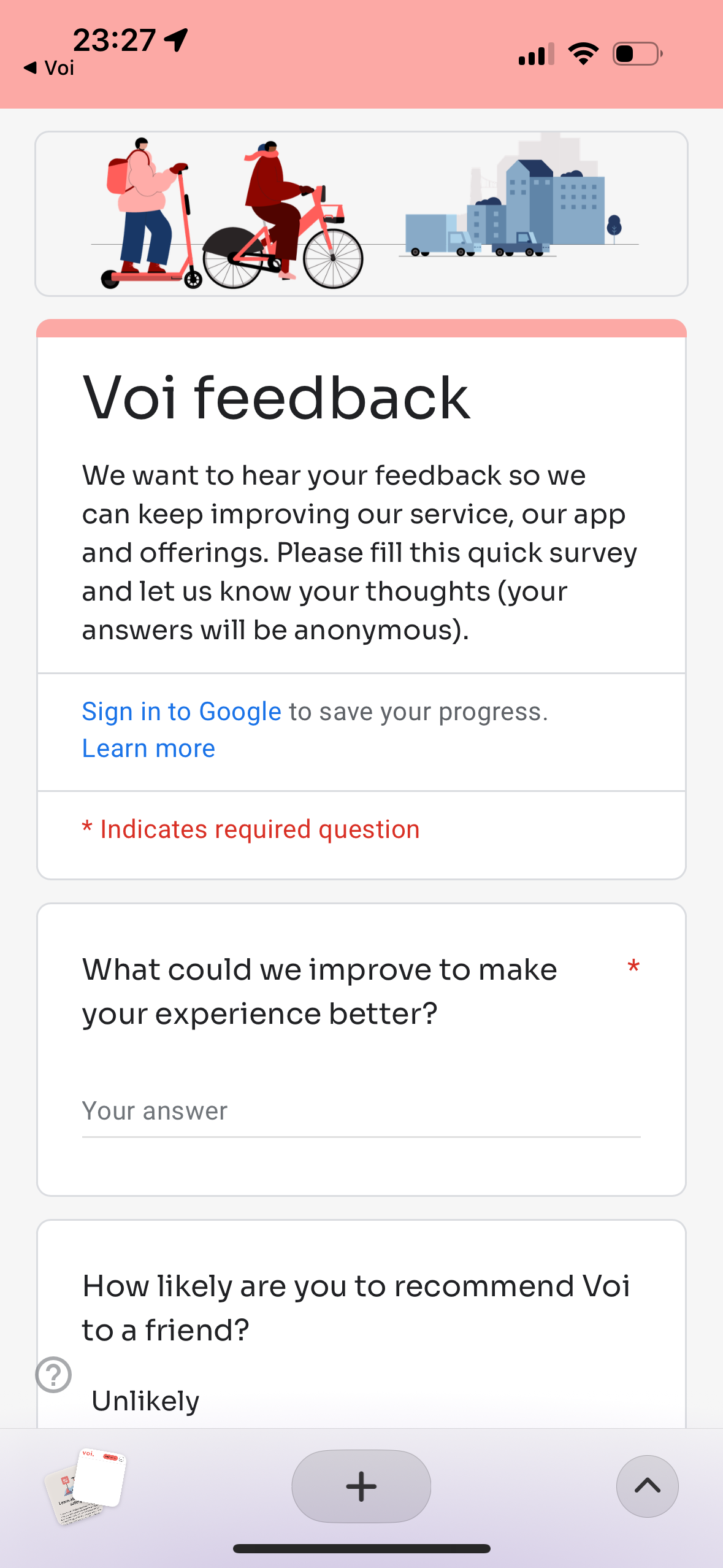The width and height of the screenshot is (723, 1568).
Task: Open the help question mark icon
Action: pos(53,1375)
